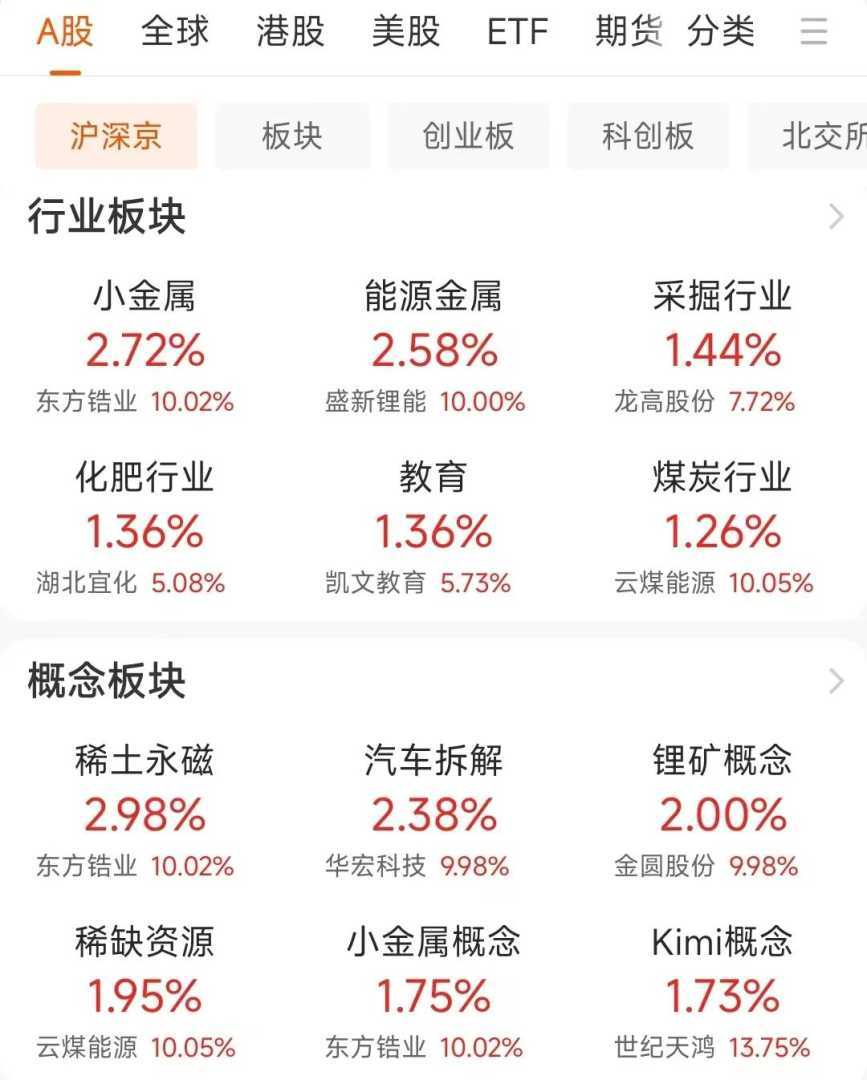
Task: Switch to the 全球 tab
Action: point(175,32)
